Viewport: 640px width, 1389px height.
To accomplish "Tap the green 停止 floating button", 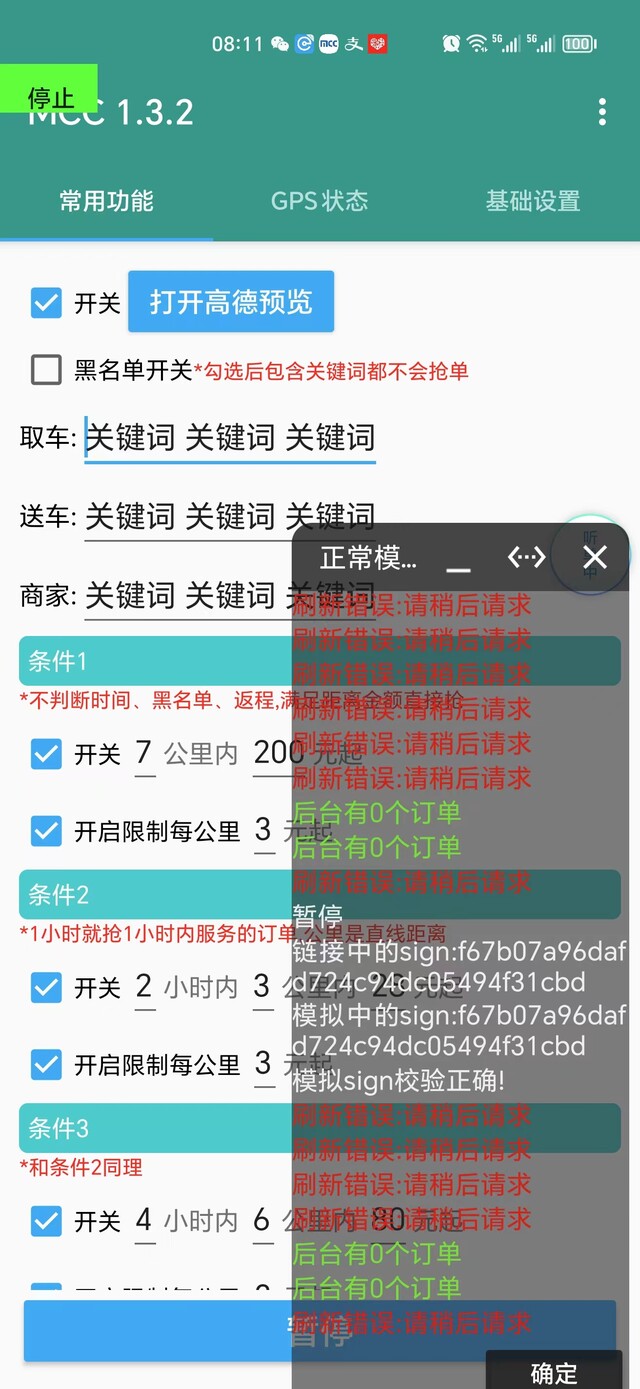I will pos(49,89).
